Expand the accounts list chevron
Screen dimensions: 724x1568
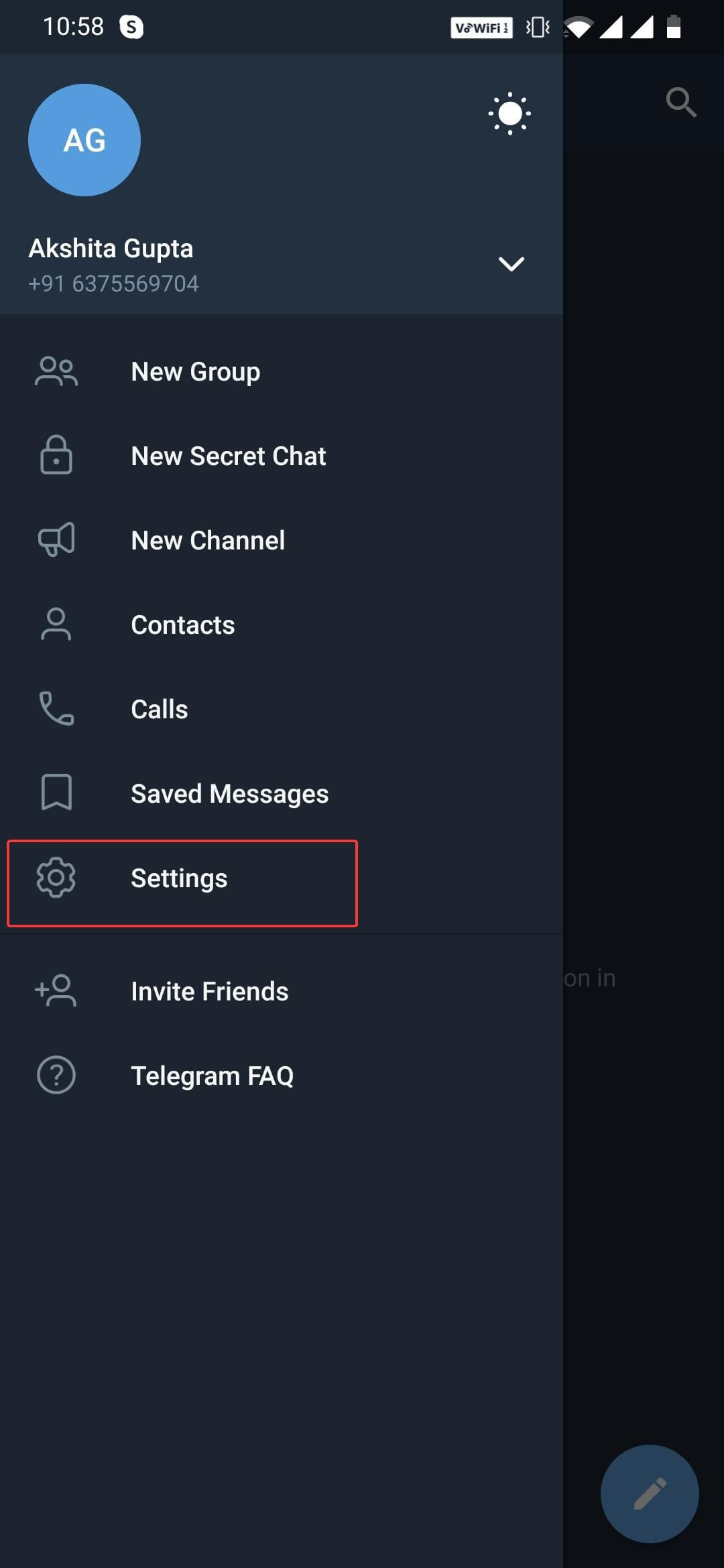[511, 264]
